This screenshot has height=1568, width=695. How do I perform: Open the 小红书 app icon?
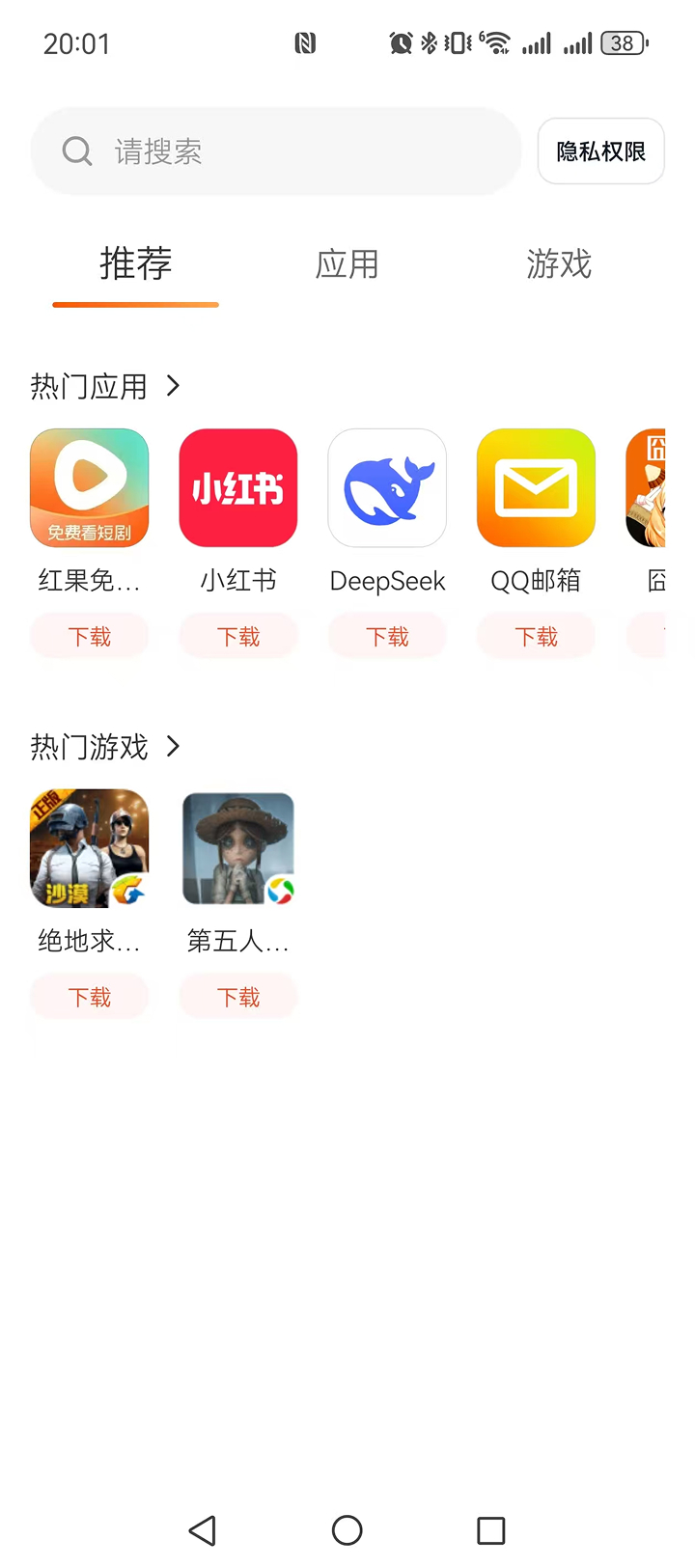(x=237, y=487)
